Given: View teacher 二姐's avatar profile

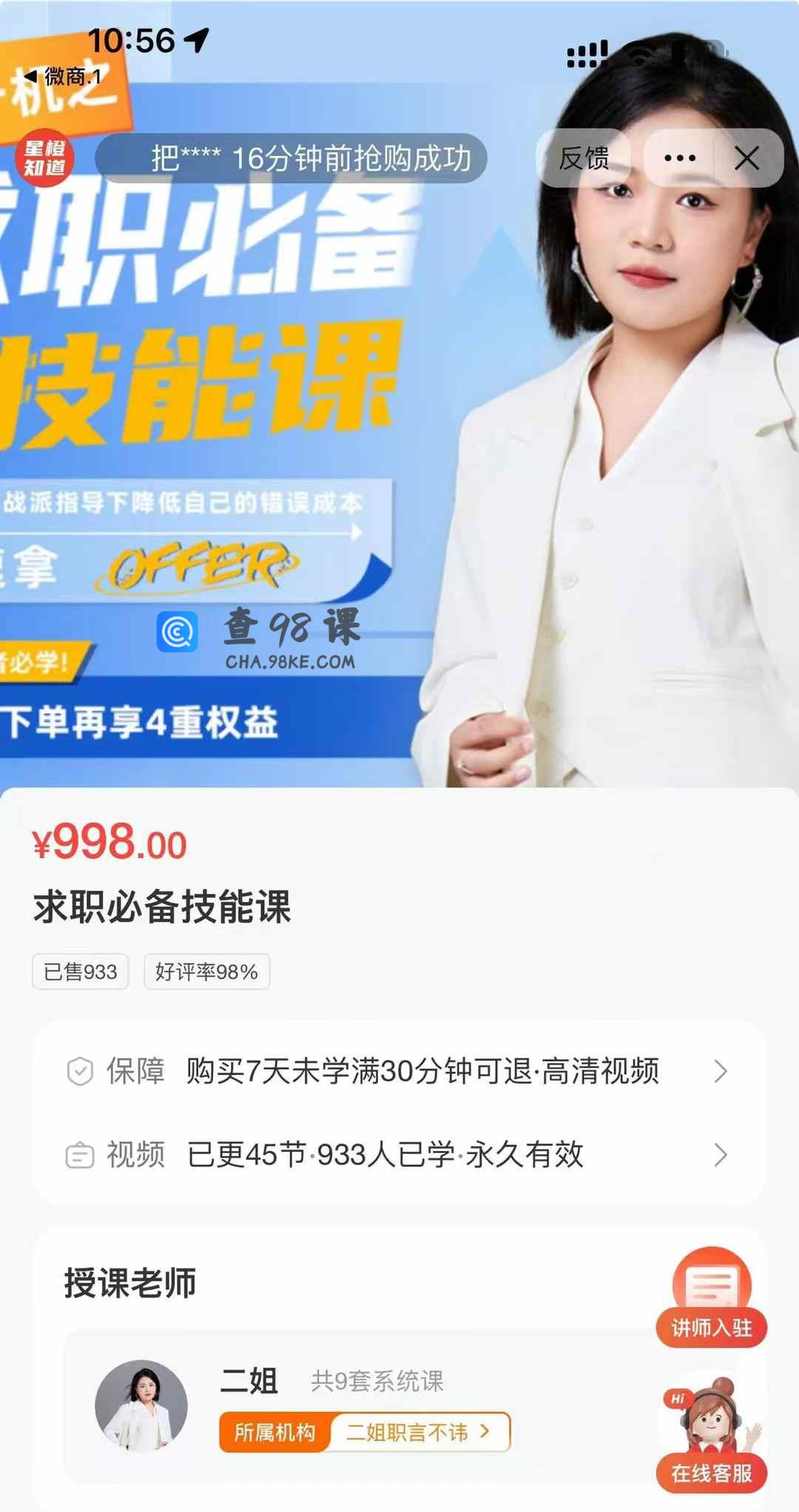Looking at the screenshot, I should 141,1406.
